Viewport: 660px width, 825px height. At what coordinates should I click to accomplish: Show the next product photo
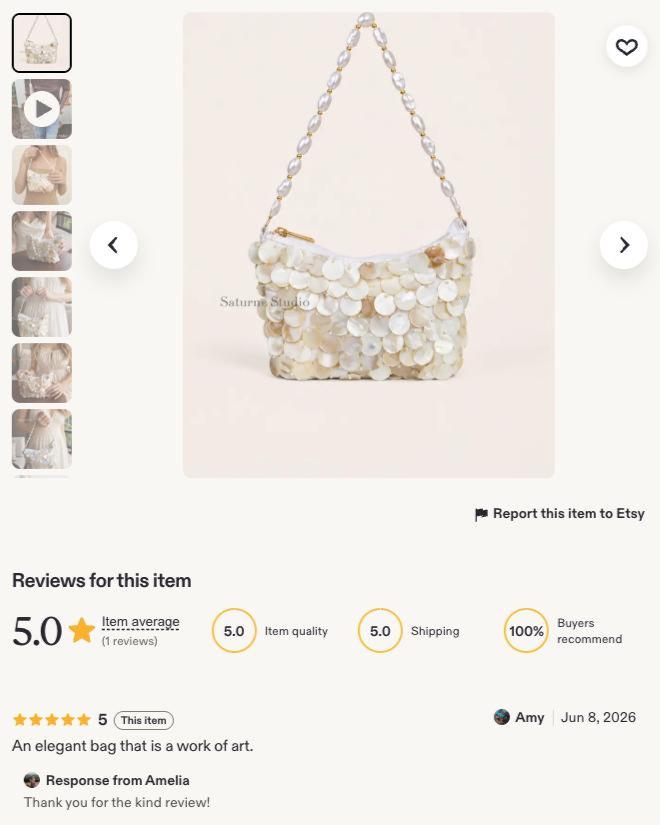tap(624, 245)
